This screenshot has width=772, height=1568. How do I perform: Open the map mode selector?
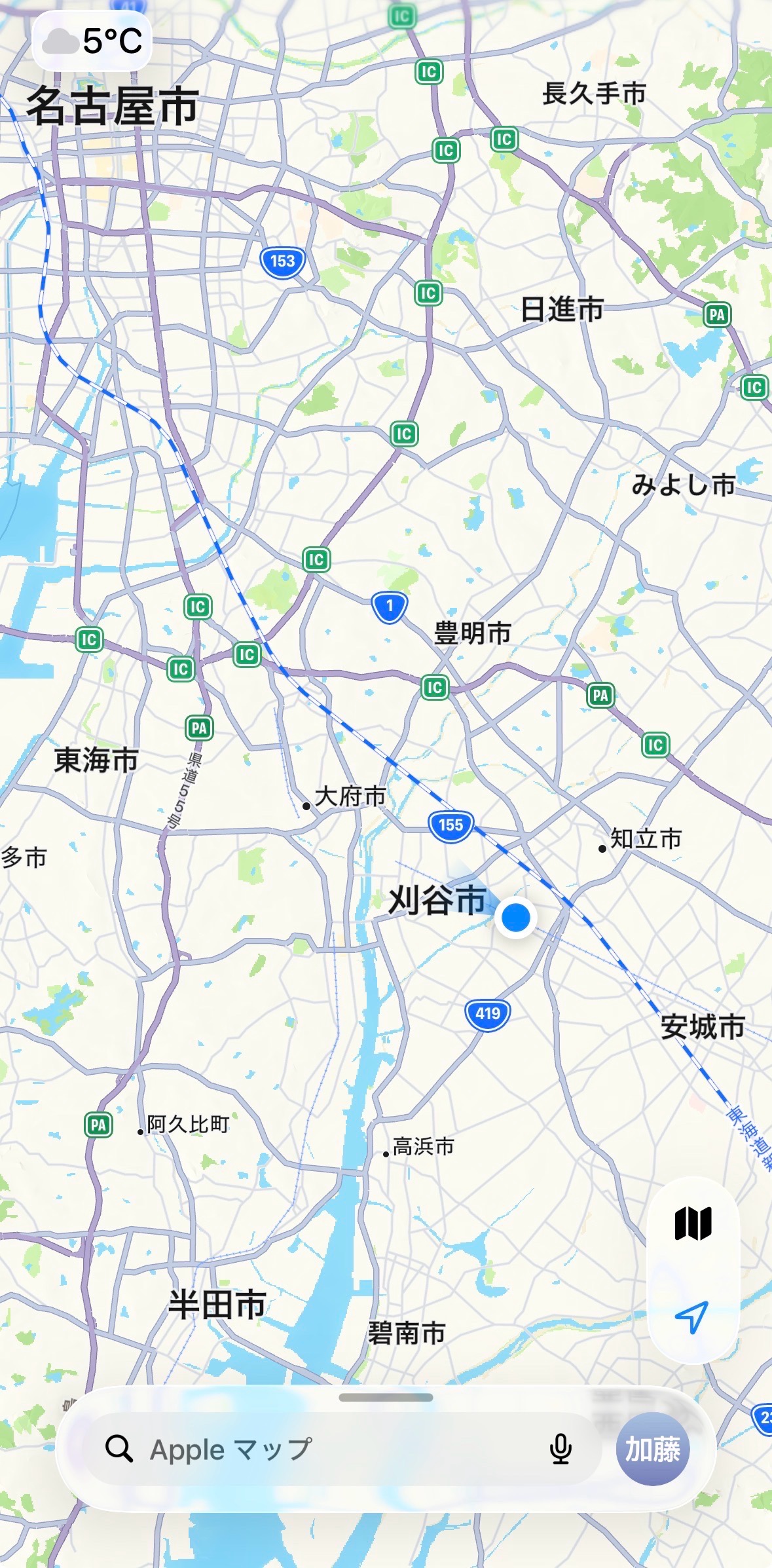[693, 1223]
